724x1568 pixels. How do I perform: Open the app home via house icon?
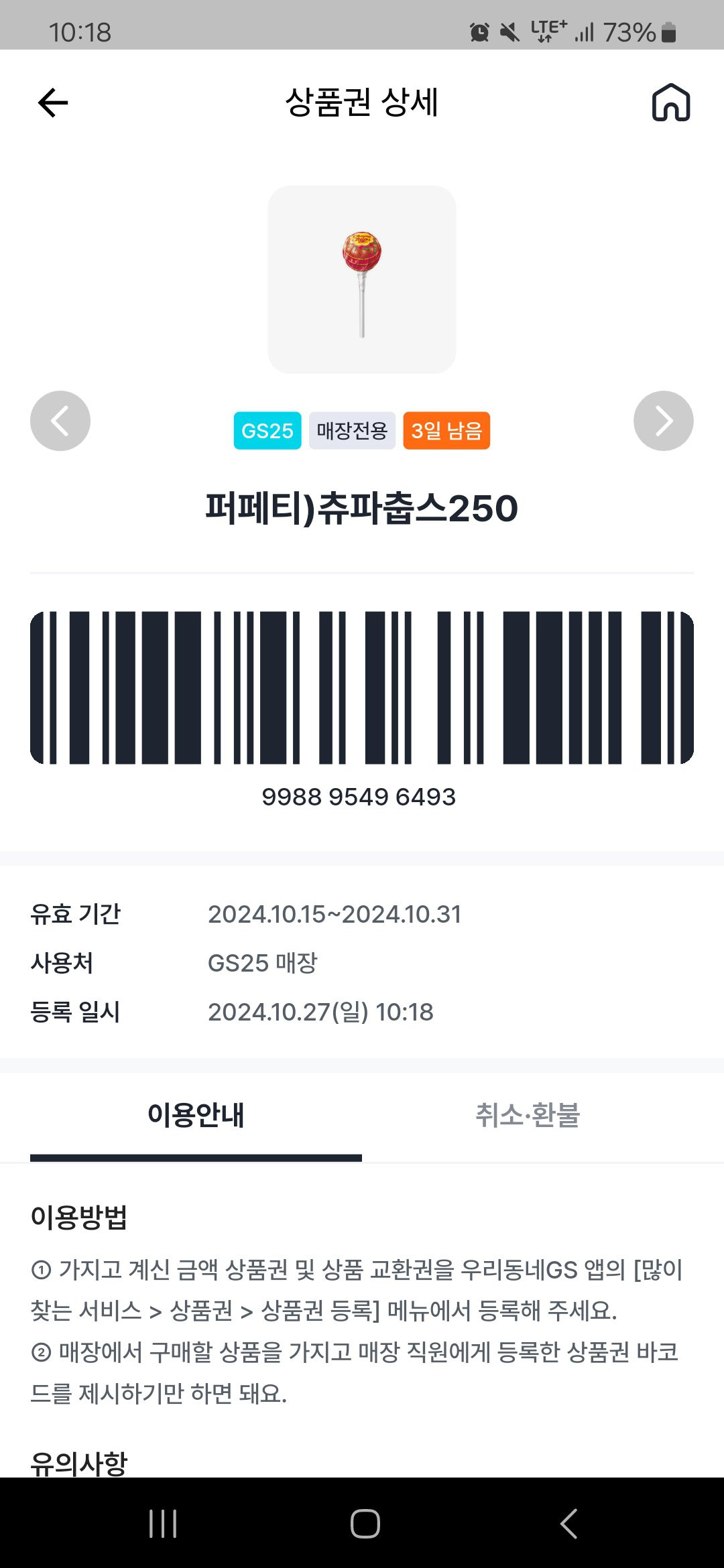click(670, 103)
